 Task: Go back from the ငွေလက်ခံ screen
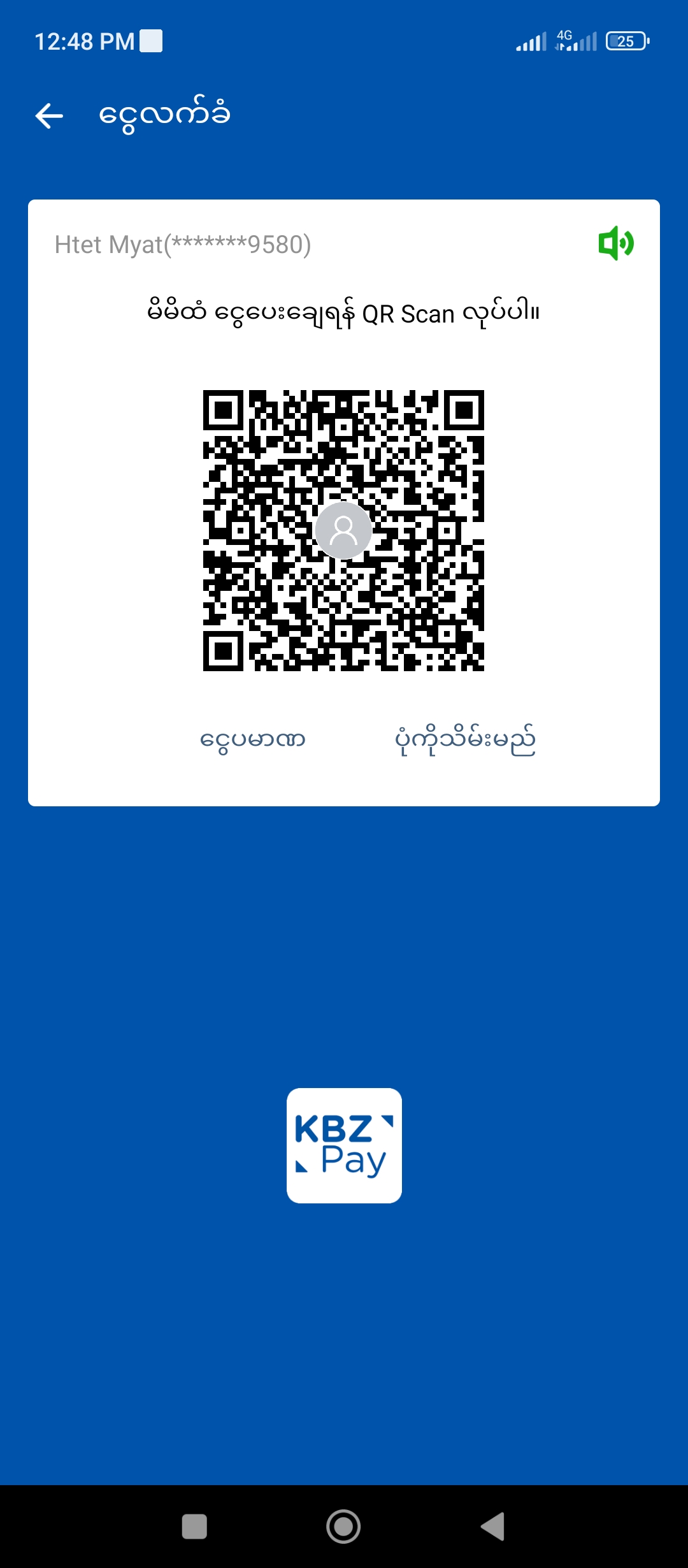tap(49, 116)
